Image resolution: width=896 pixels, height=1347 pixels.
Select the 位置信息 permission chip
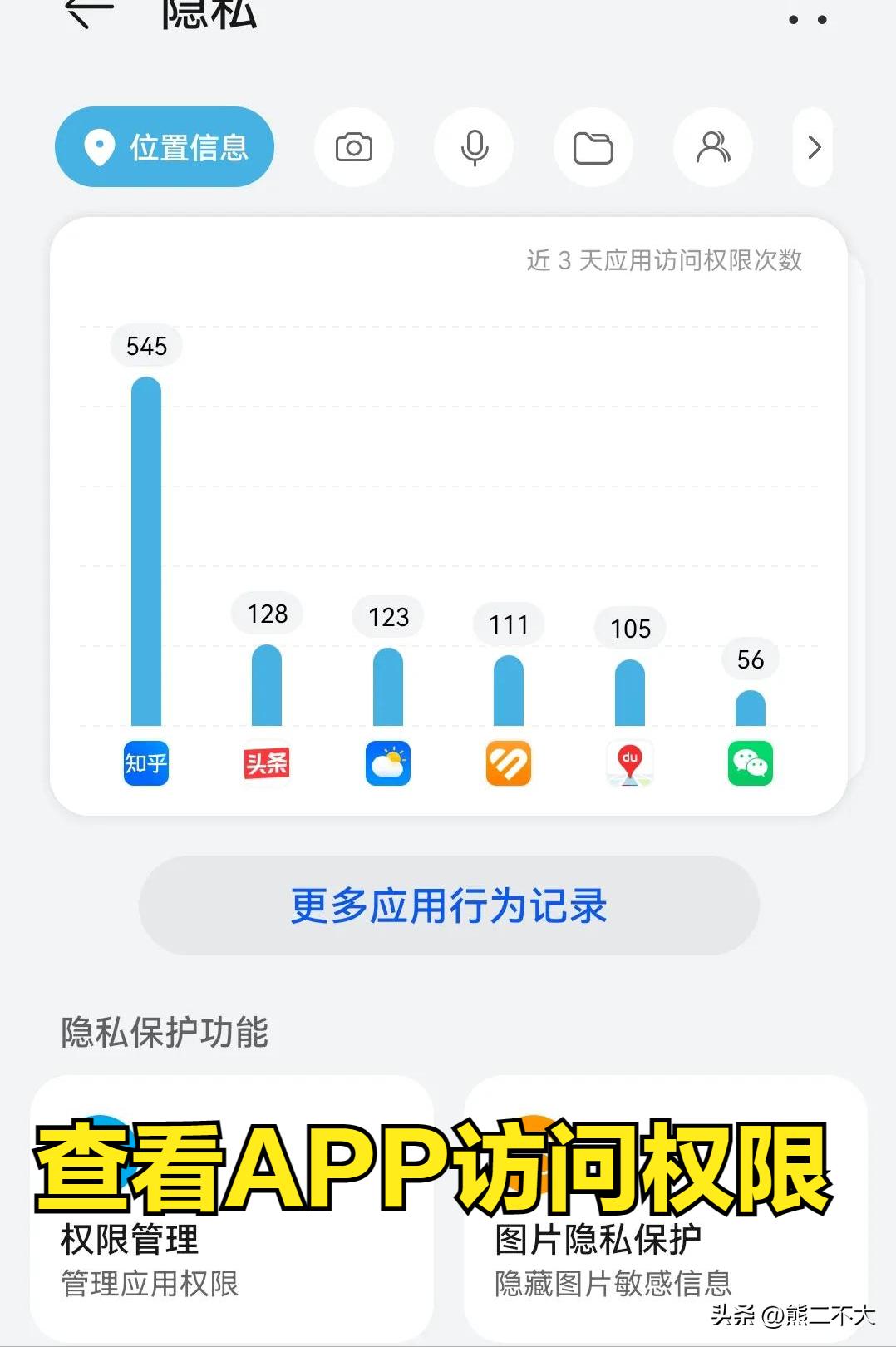point(164,146)
